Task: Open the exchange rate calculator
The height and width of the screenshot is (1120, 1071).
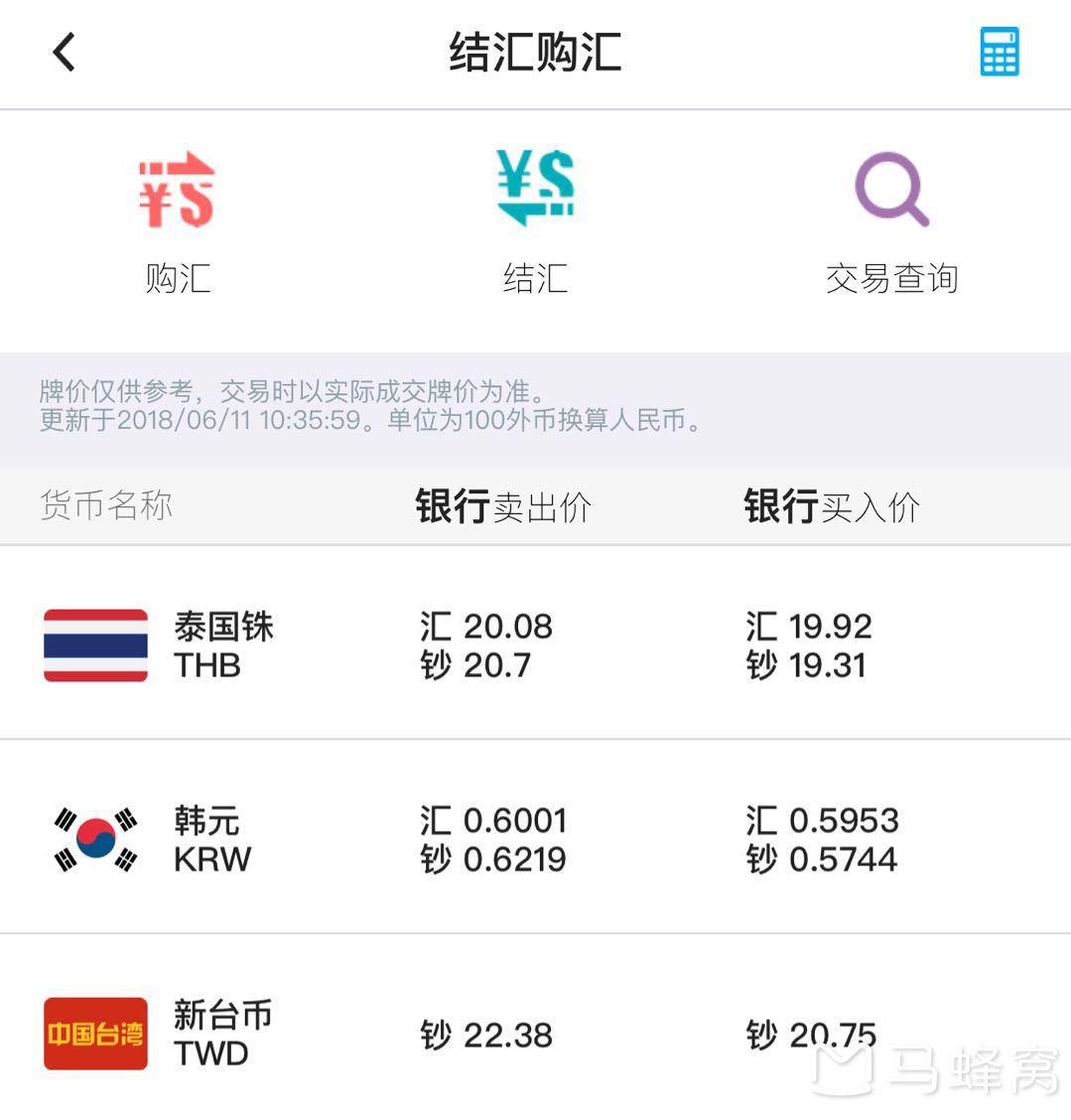Action: coord(999,53)
